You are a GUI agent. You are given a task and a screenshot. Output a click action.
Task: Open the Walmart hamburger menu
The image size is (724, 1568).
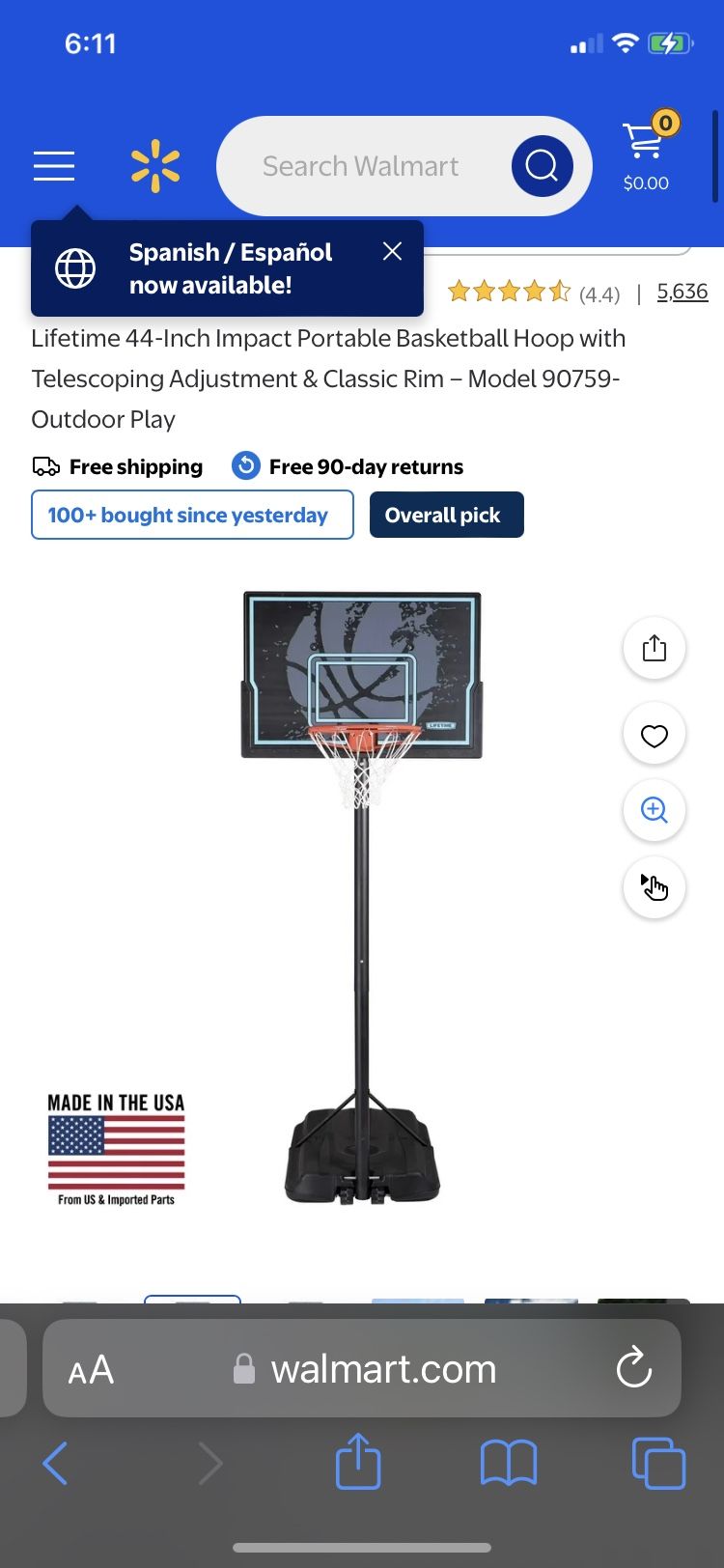pos(54,165)
